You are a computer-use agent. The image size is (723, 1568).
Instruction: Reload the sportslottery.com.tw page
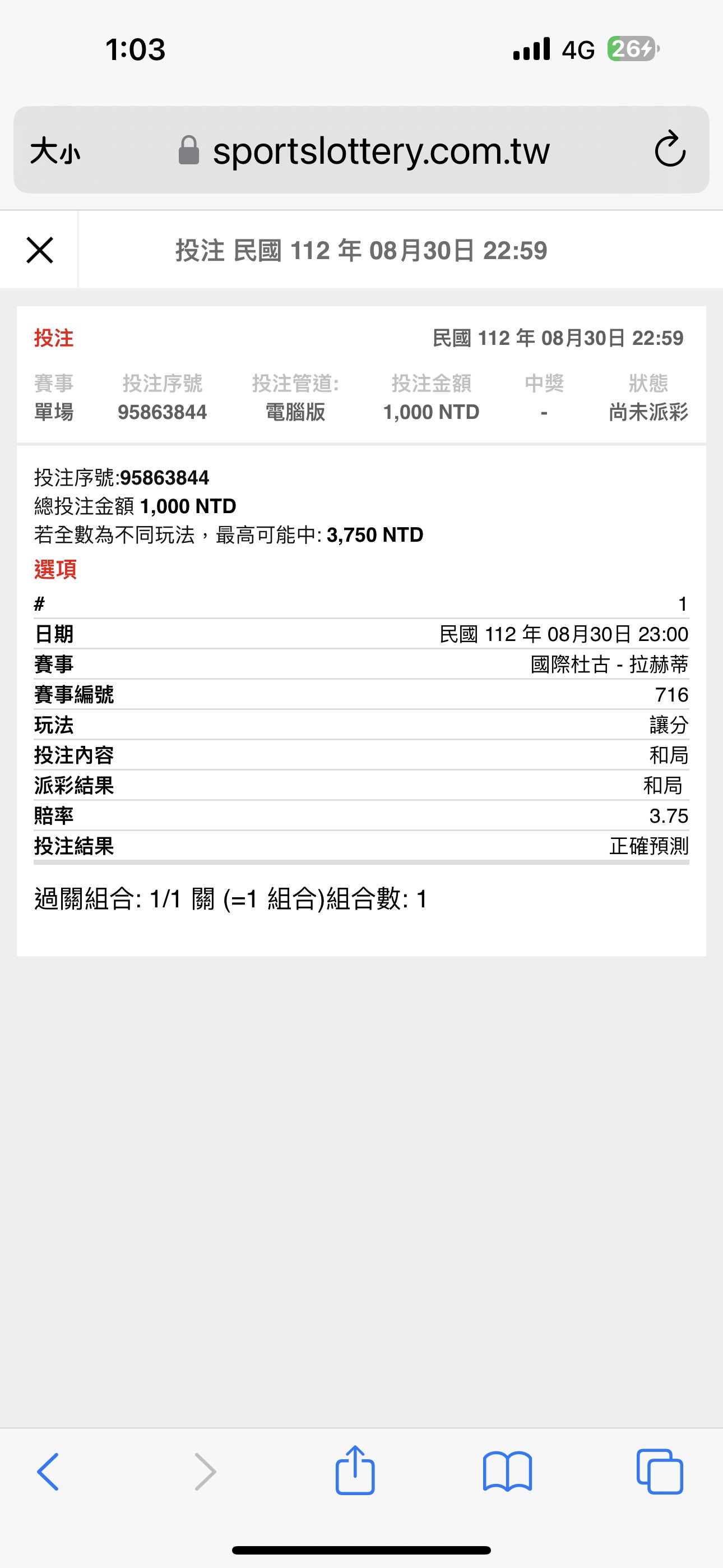(x=669, y=150)
